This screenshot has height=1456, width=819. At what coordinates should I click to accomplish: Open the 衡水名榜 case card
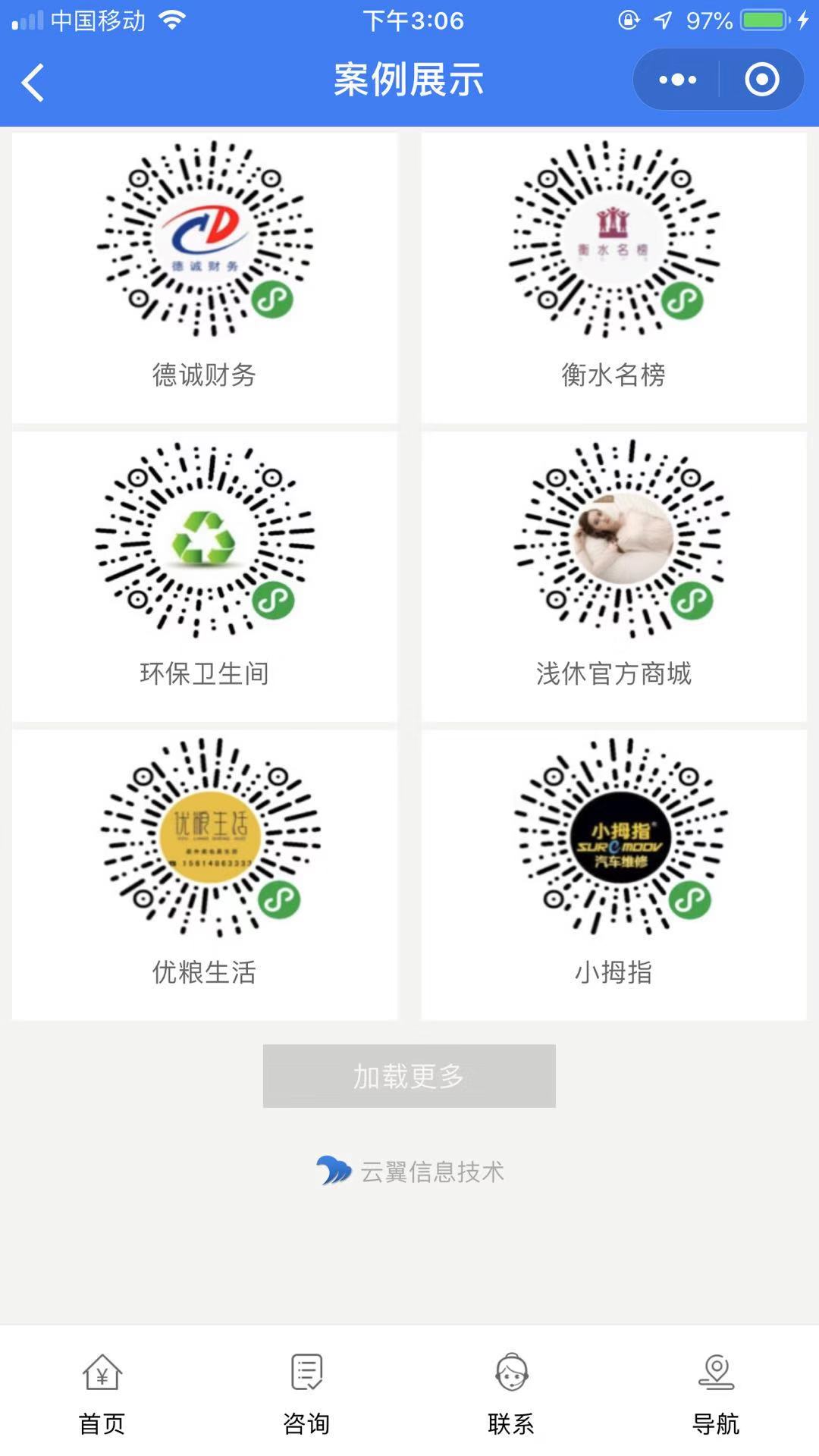point(613,278)
